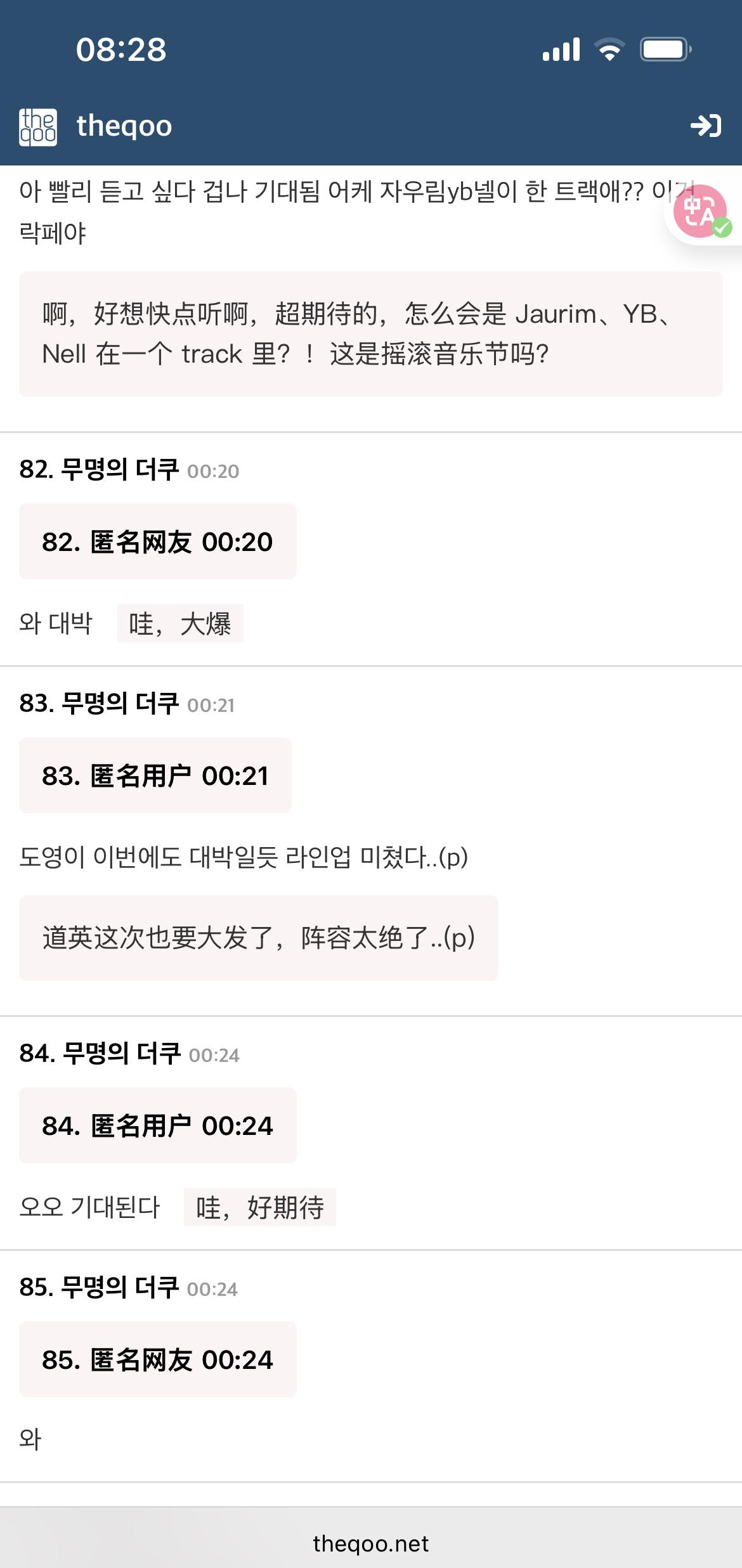Viewport: 742px width, 1568px height.
Task: Tap the theqoo.net address bar
Action: click(x=371, y=1544)
